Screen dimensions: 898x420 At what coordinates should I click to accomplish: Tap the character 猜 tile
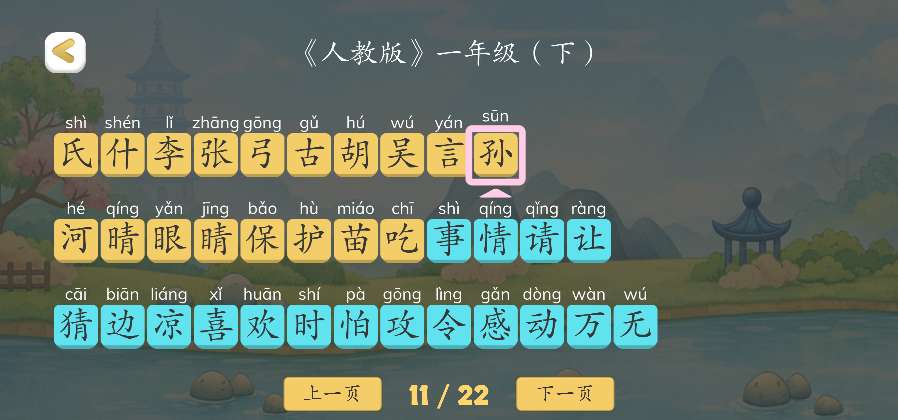(76, 326)
